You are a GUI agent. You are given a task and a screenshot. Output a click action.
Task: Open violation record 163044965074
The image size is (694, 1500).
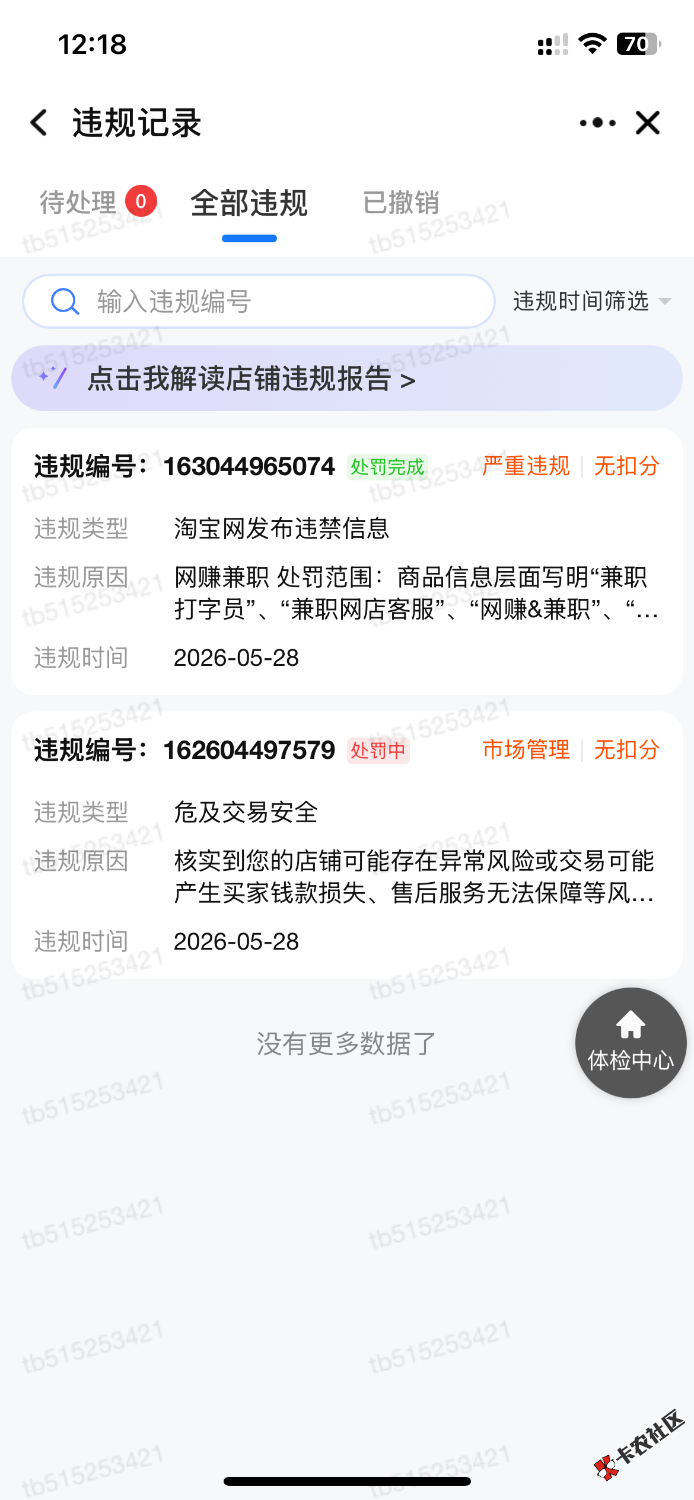[347, 562]
